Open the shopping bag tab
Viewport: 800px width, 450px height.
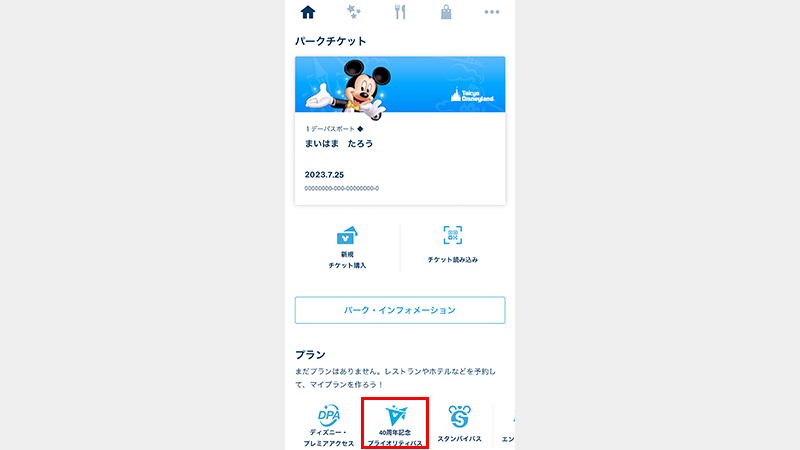coord(445,12)
